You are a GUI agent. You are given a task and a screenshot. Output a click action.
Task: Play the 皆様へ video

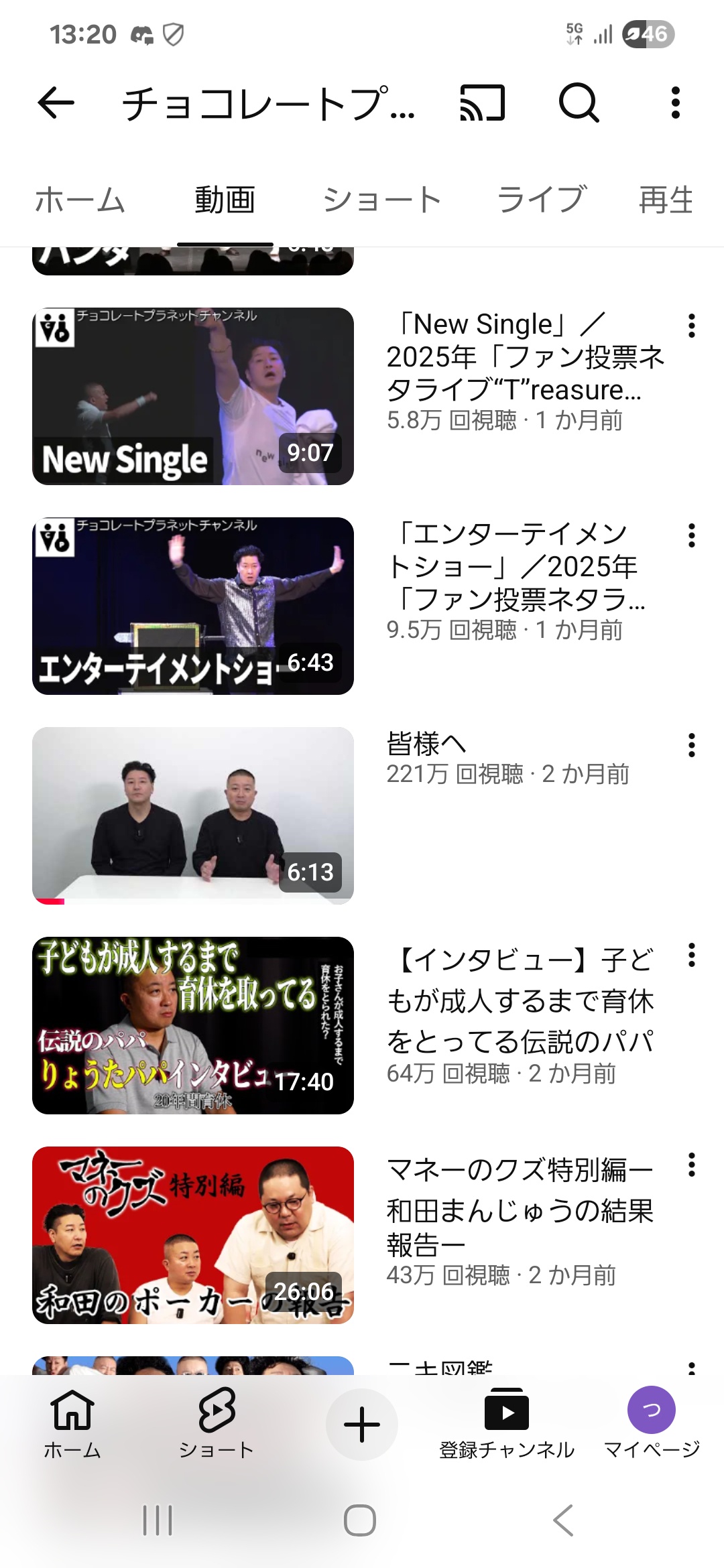pyautogui.click(x=193, y=815)
